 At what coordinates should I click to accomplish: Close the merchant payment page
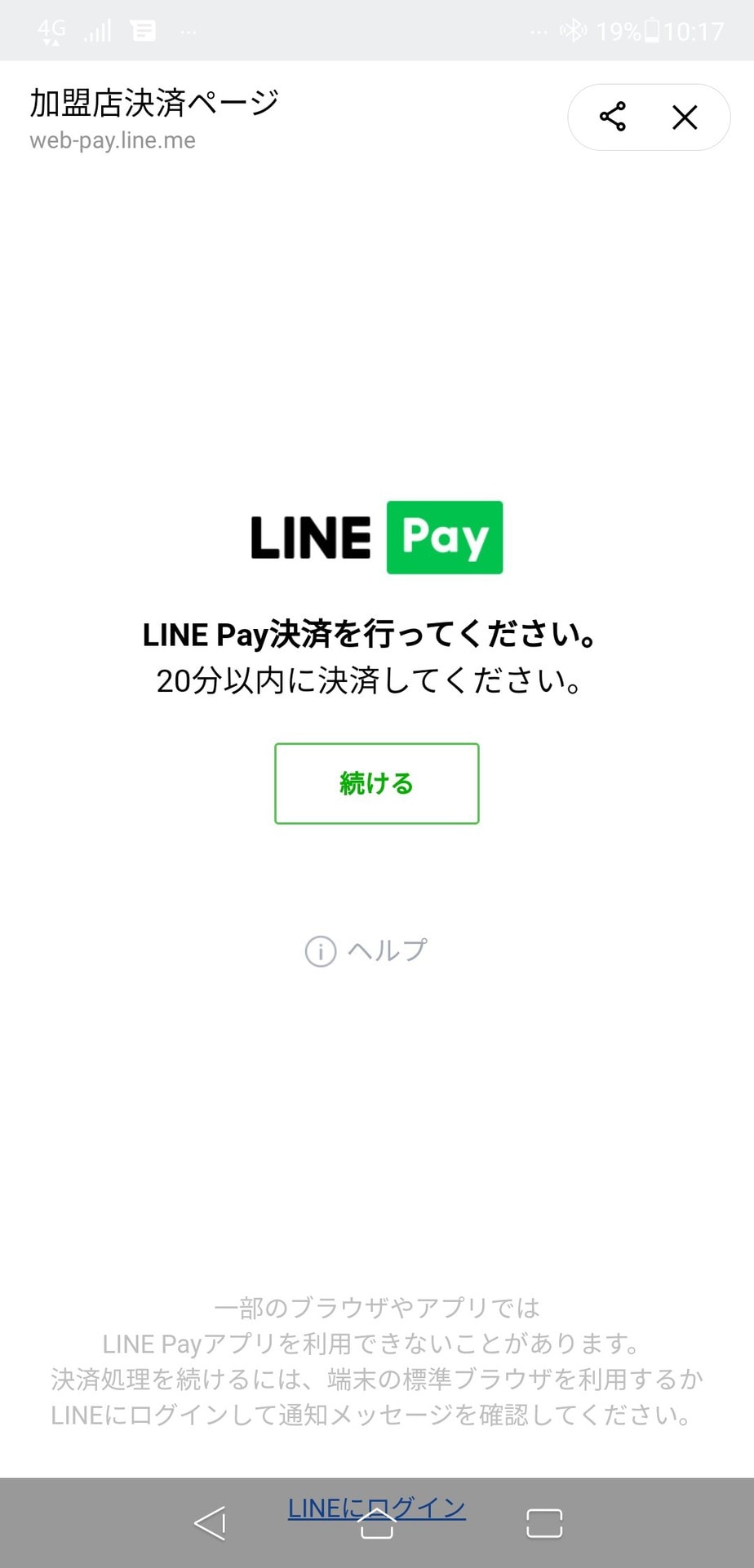(x=685, y=117)
